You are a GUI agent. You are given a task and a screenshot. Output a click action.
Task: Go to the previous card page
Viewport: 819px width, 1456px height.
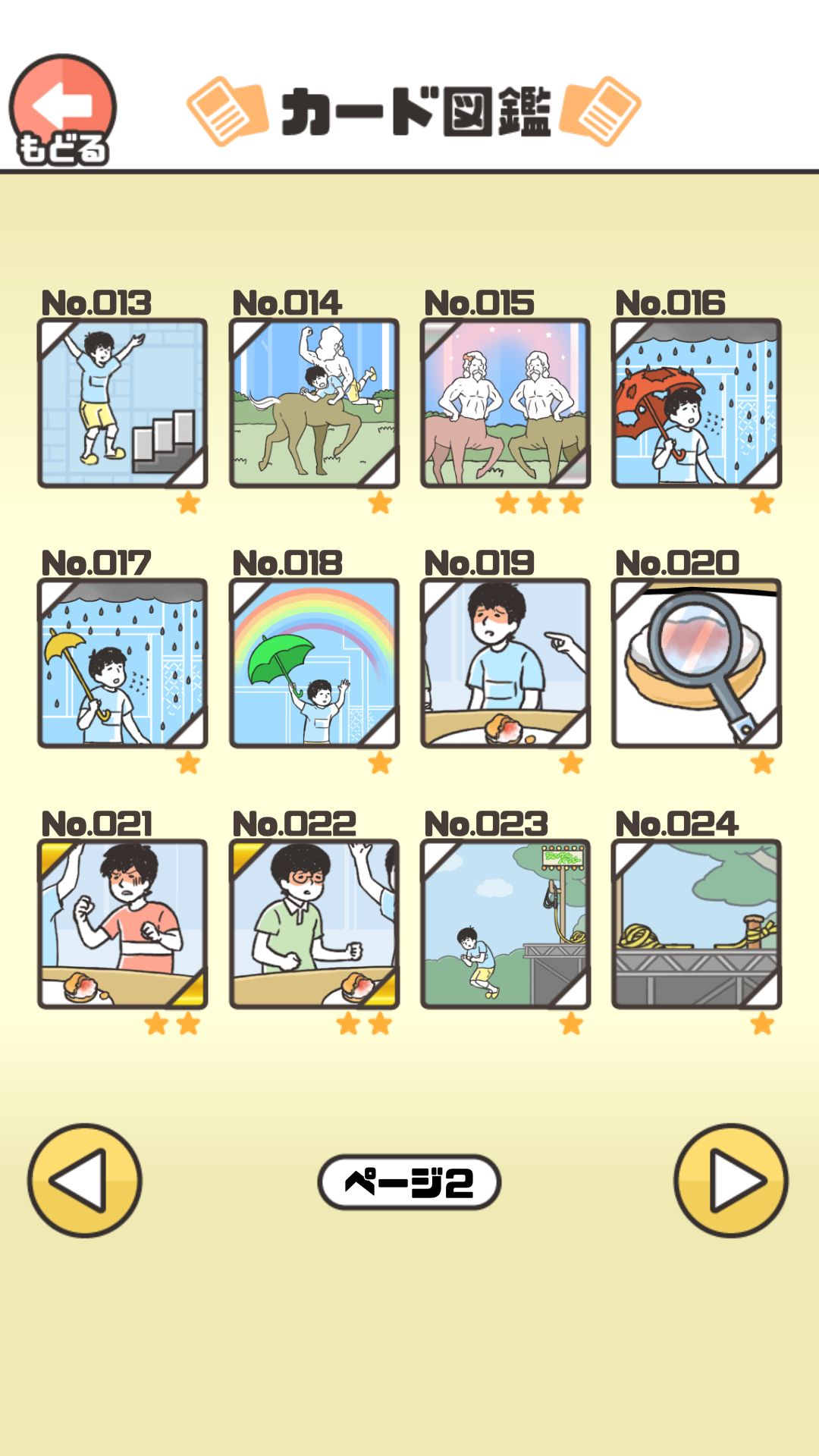coord(85,1181)
